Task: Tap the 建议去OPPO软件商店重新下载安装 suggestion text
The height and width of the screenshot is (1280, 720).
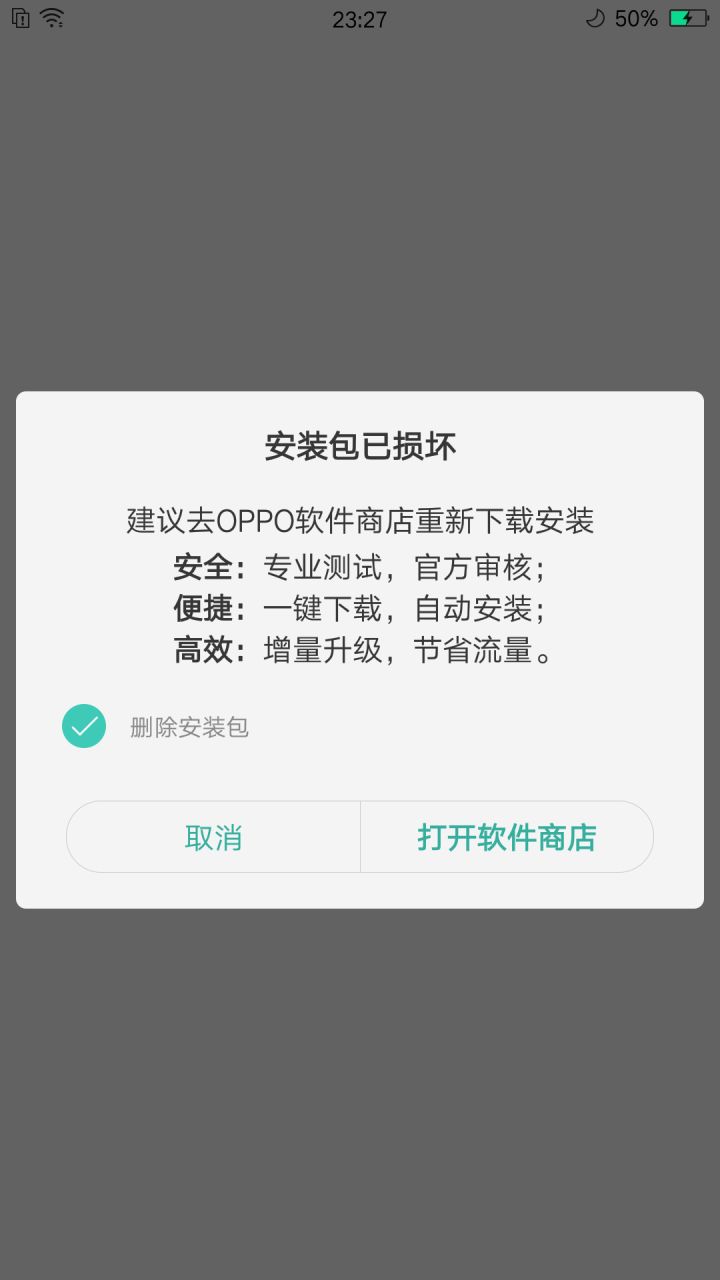Action: click(x=359, y=520)
